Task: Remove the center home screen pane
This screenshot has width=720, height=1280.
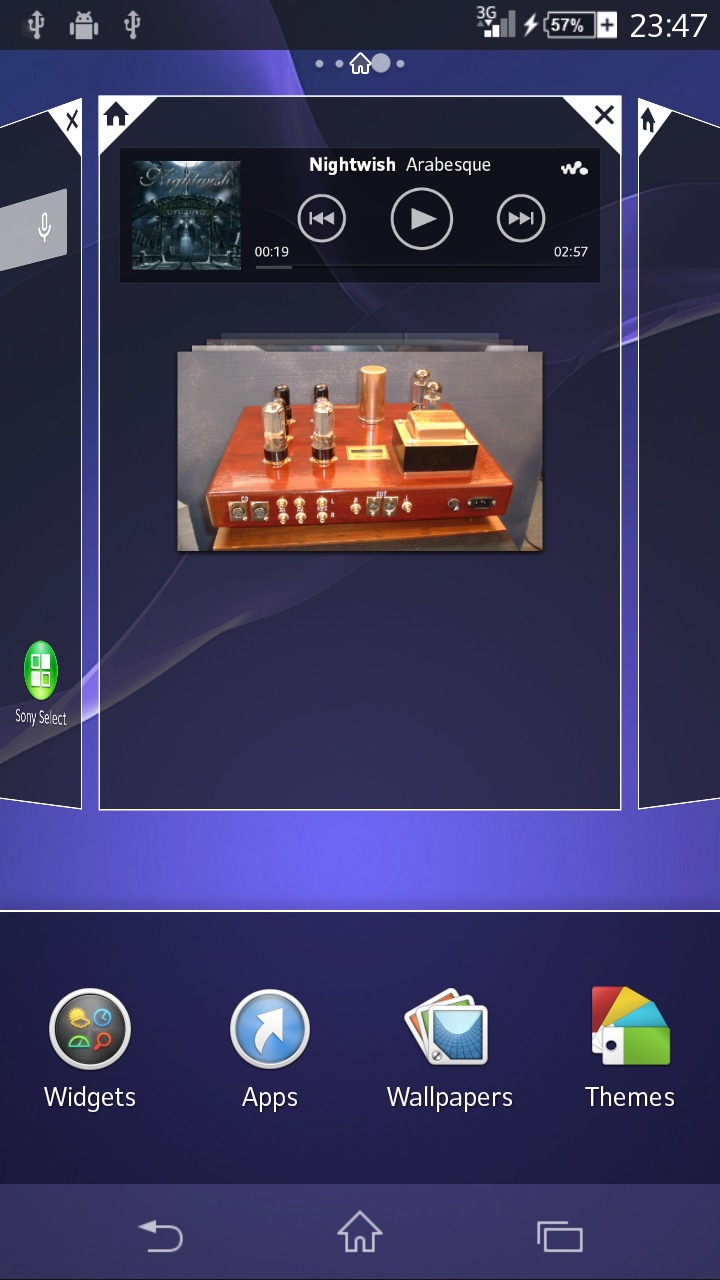Action: (604, 115)
